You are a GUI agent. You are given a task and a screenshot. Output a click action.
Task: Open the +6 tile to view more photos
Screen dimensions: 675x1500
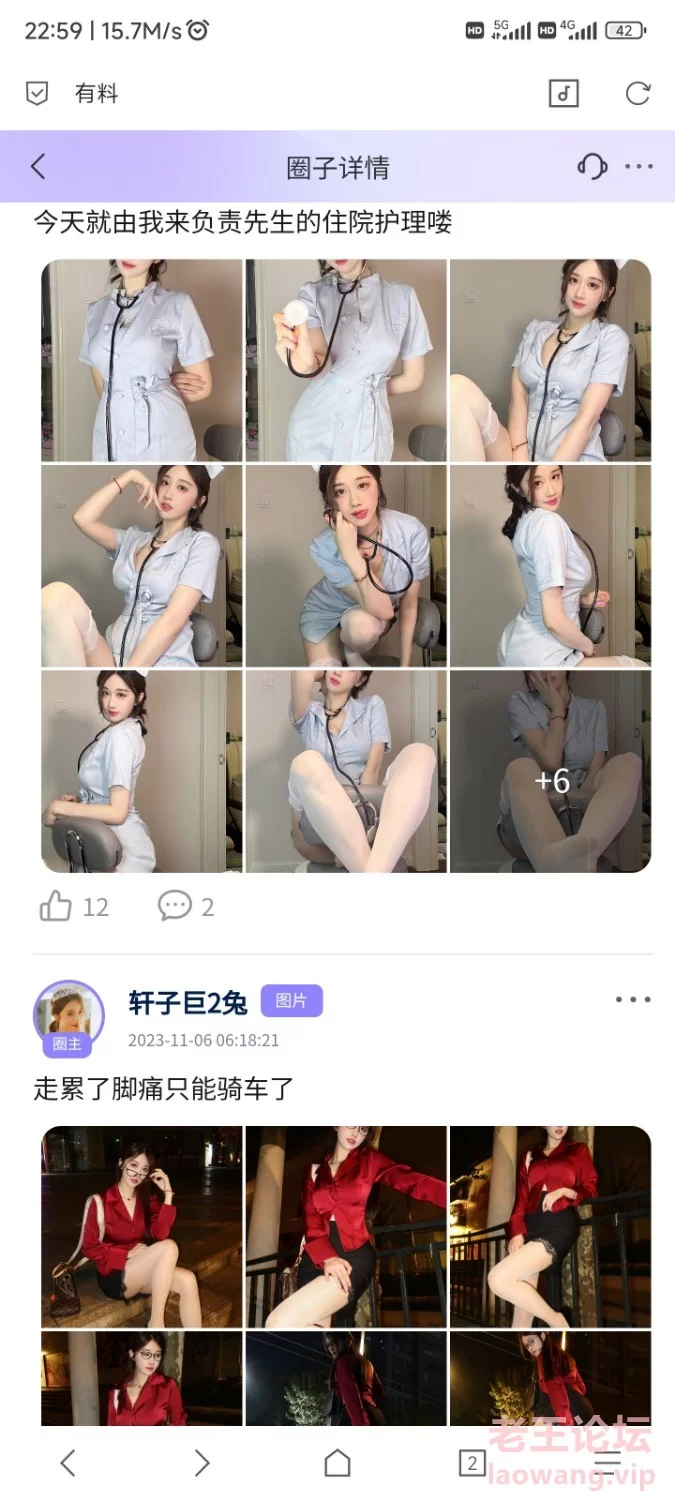[550, 771]
